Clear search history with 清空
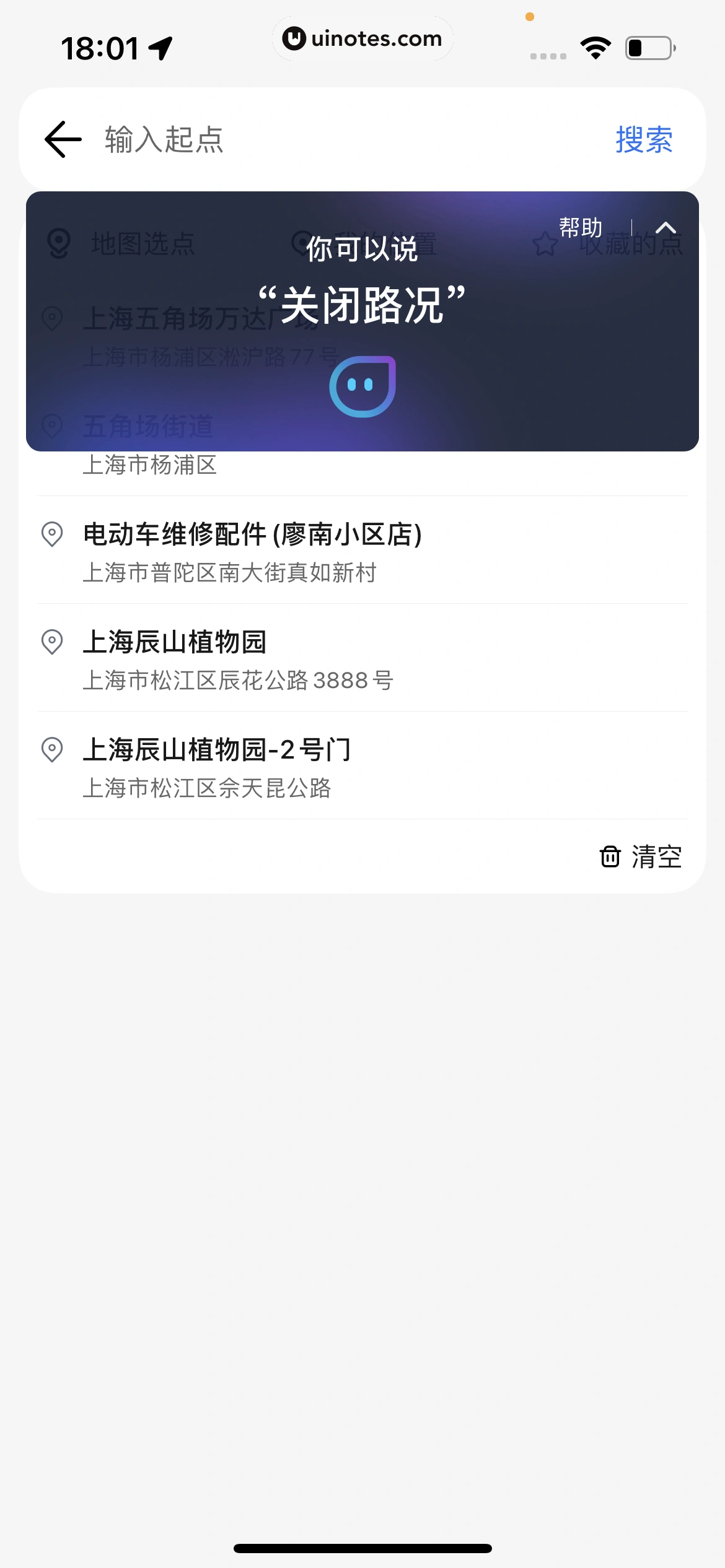 (641, 857)
